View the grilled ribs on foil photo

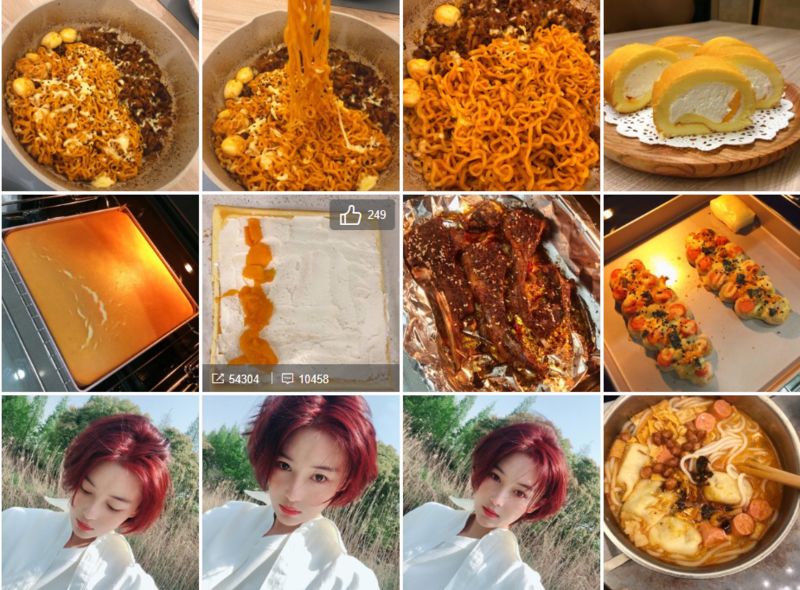click(x=500, y=292)
